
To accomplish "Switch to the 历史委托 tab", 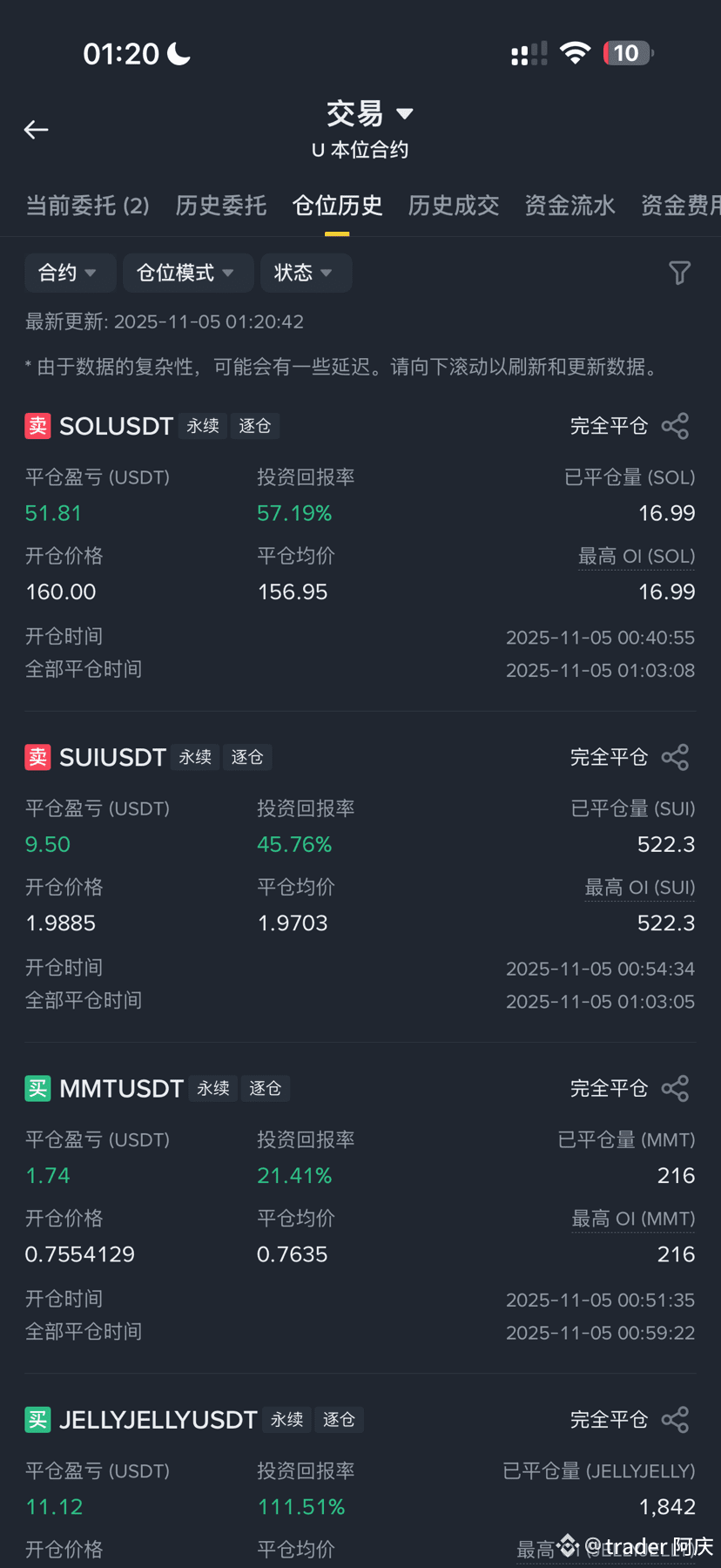I will (x=221, y=206).
